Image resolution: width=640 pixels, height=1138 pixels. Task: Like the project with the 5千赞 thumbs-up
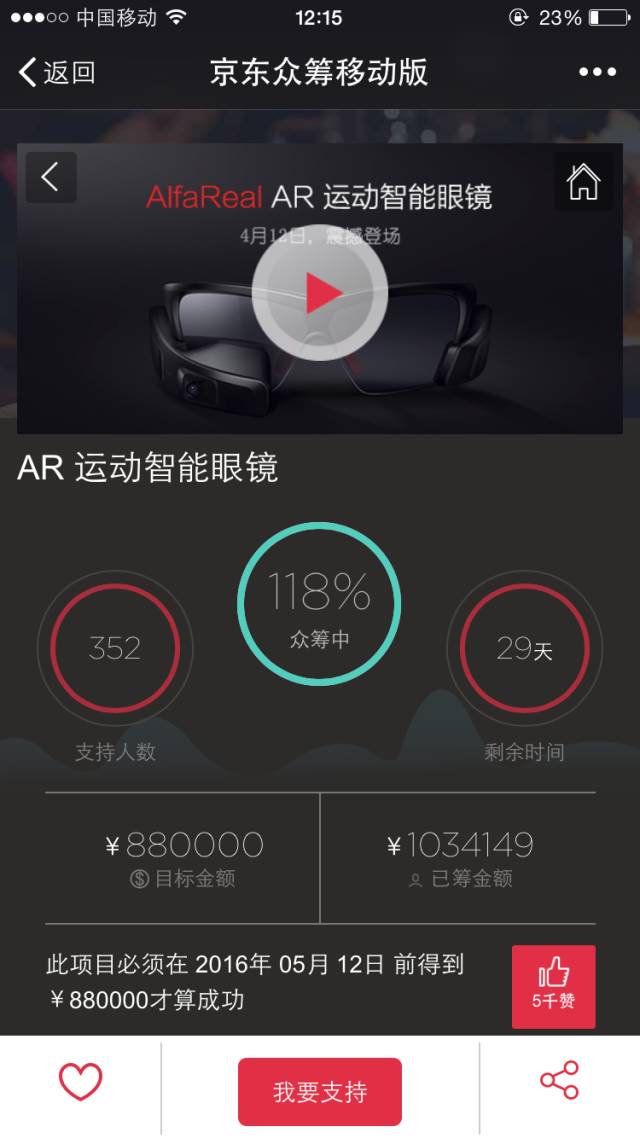point(553,985)
